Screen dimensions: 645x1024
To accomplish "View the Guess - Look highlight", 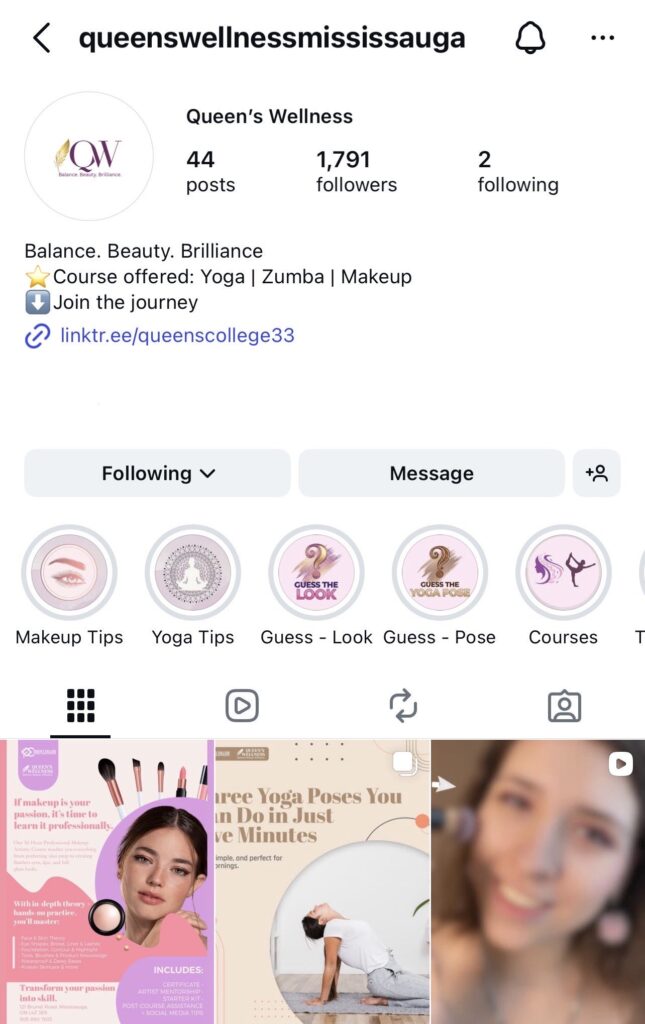I will (x=316, y=573).
